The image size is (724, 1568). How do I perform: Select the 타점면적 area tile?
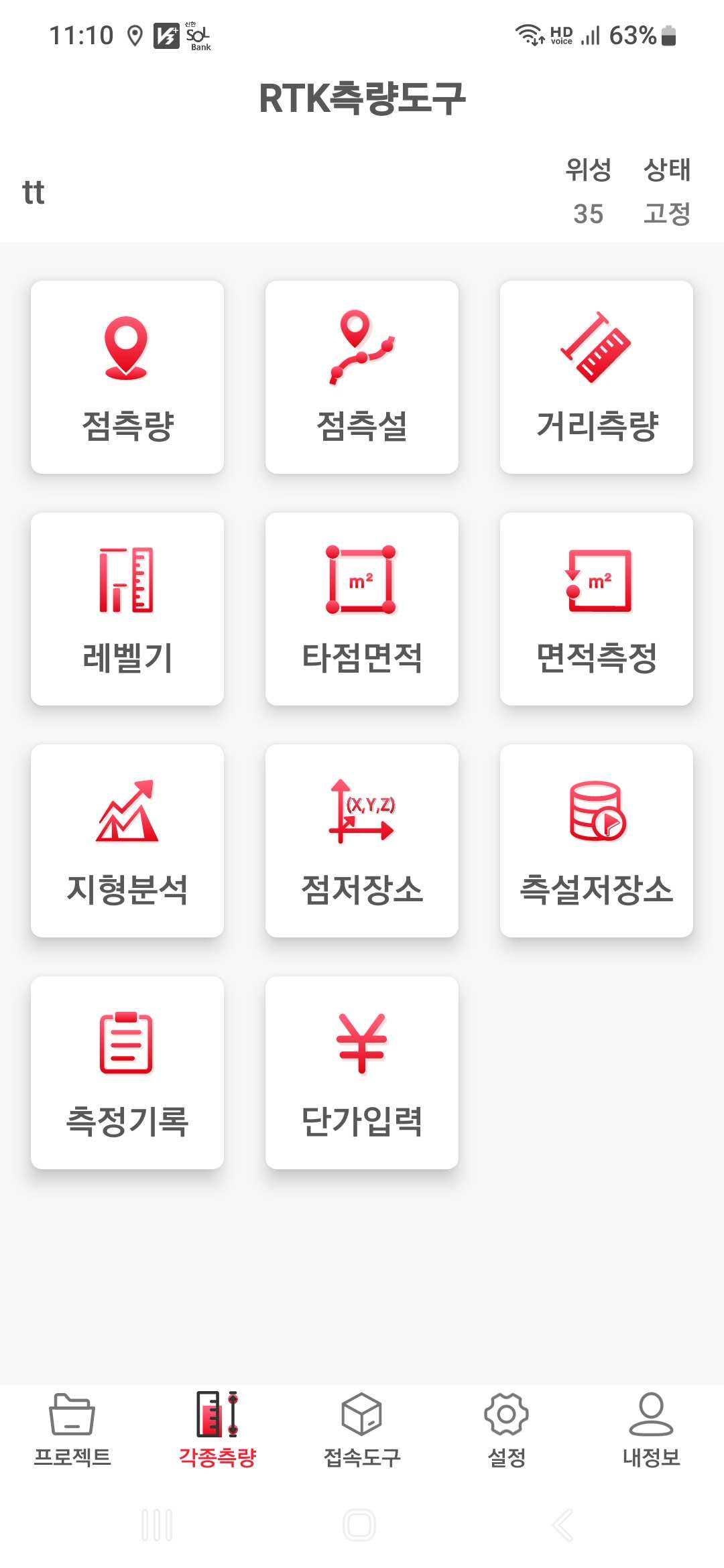pos(362,609)
